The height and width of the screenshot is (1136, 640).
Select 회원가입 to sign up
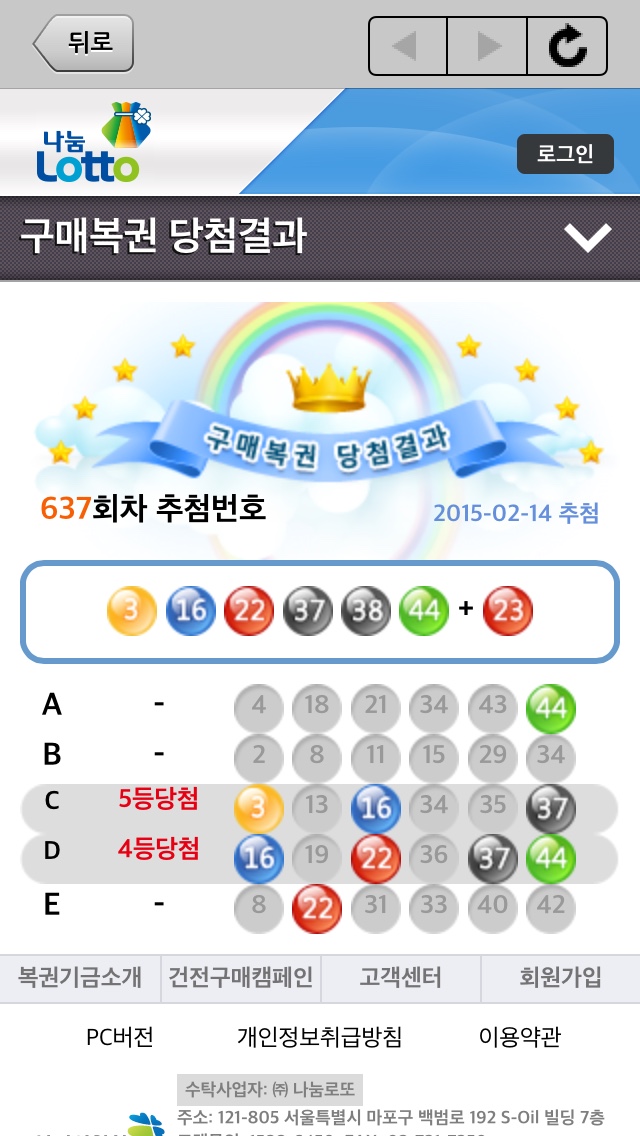tap(560, 978)
